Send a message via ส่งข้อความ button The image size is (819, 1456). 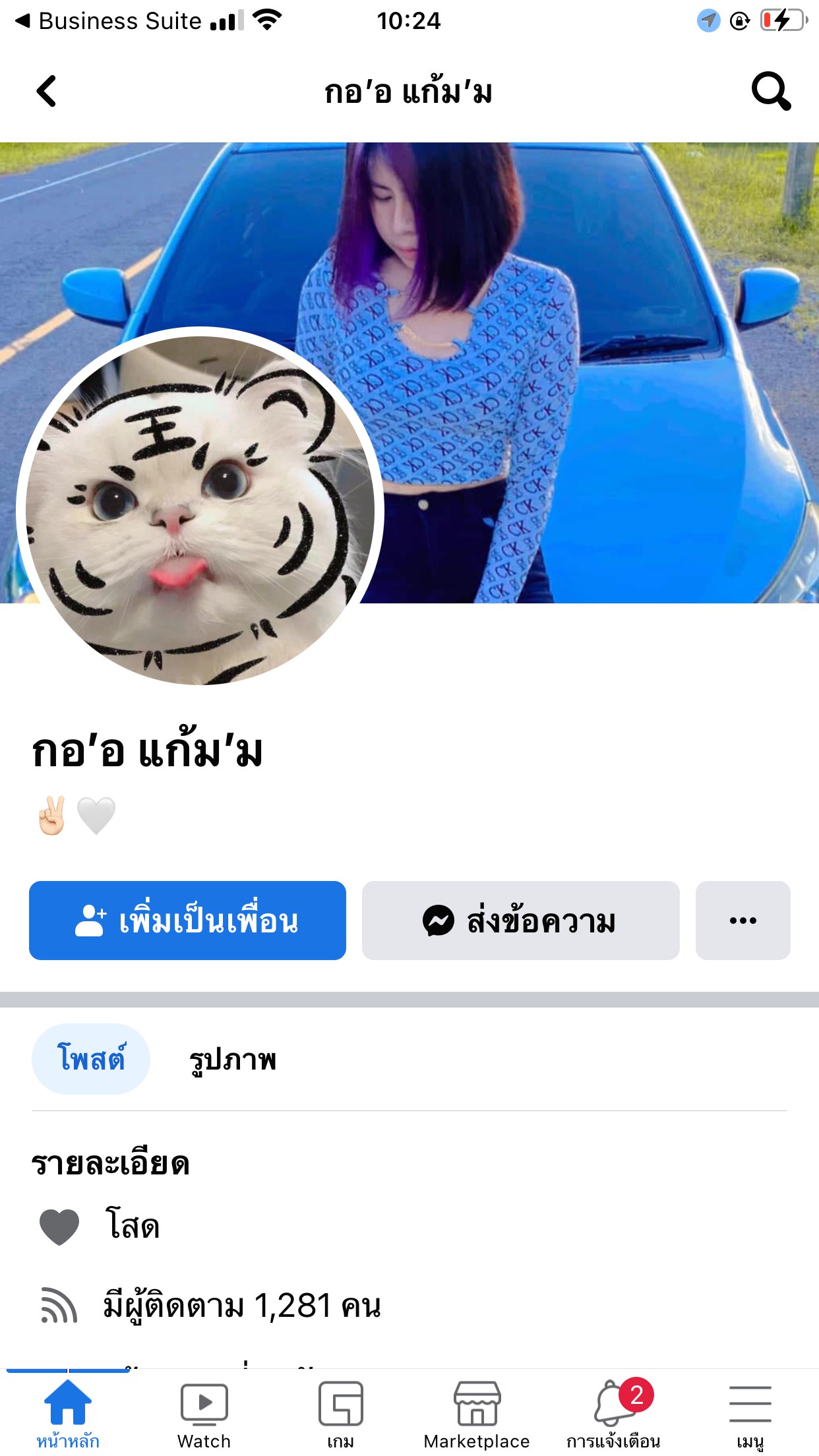(520, 921)
